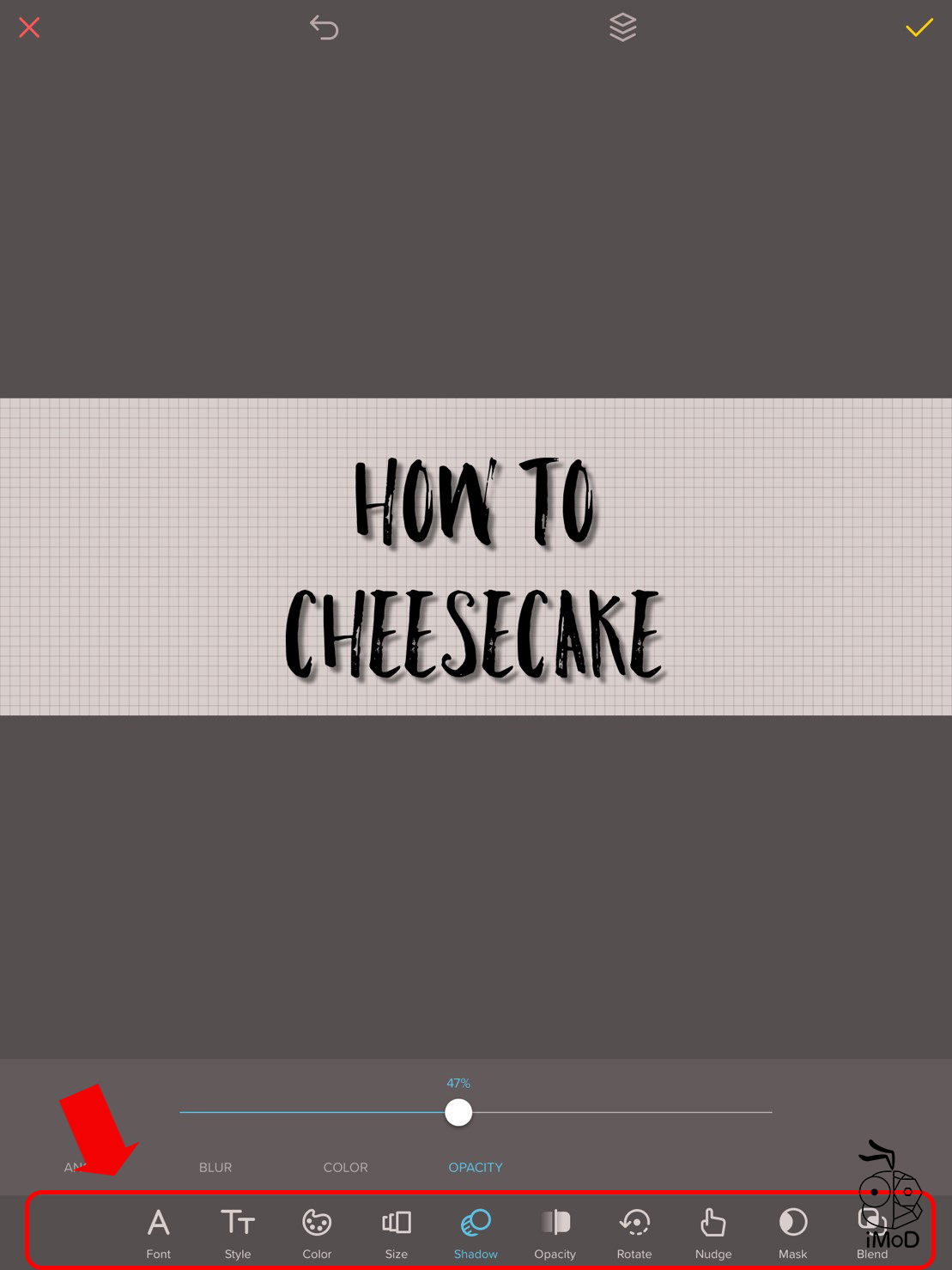Viewport: 952px width, 1270px height.
Task: Switch to the Blur shadow setting
Action: (215, 1167)
